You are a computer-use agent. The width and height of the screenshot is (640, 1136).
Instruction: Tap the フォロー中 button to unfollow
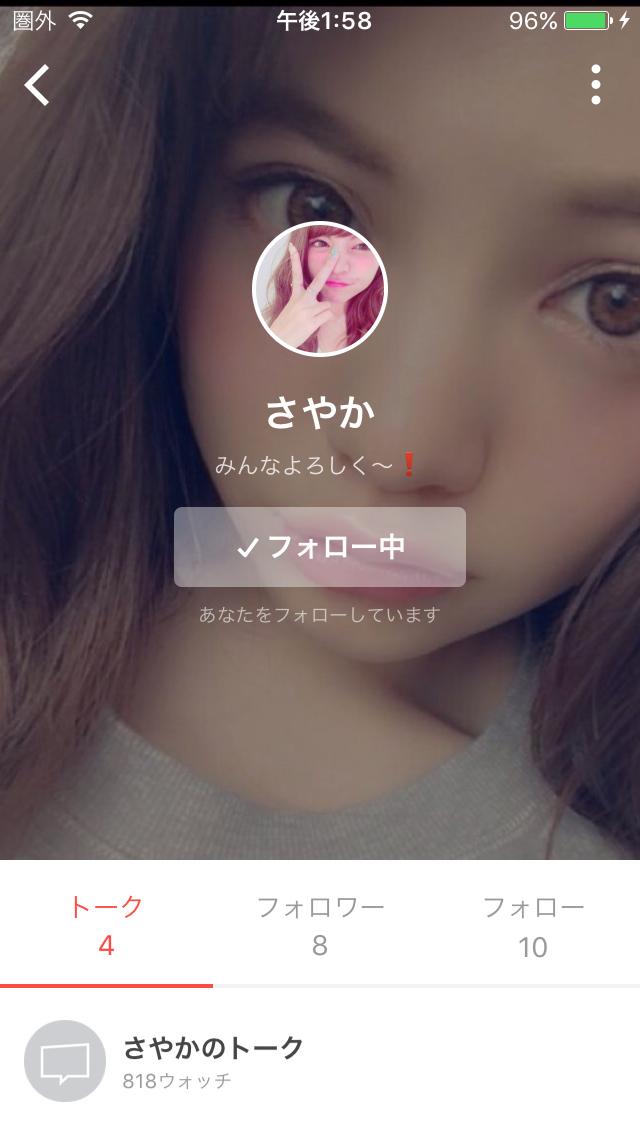click(320, 547)
